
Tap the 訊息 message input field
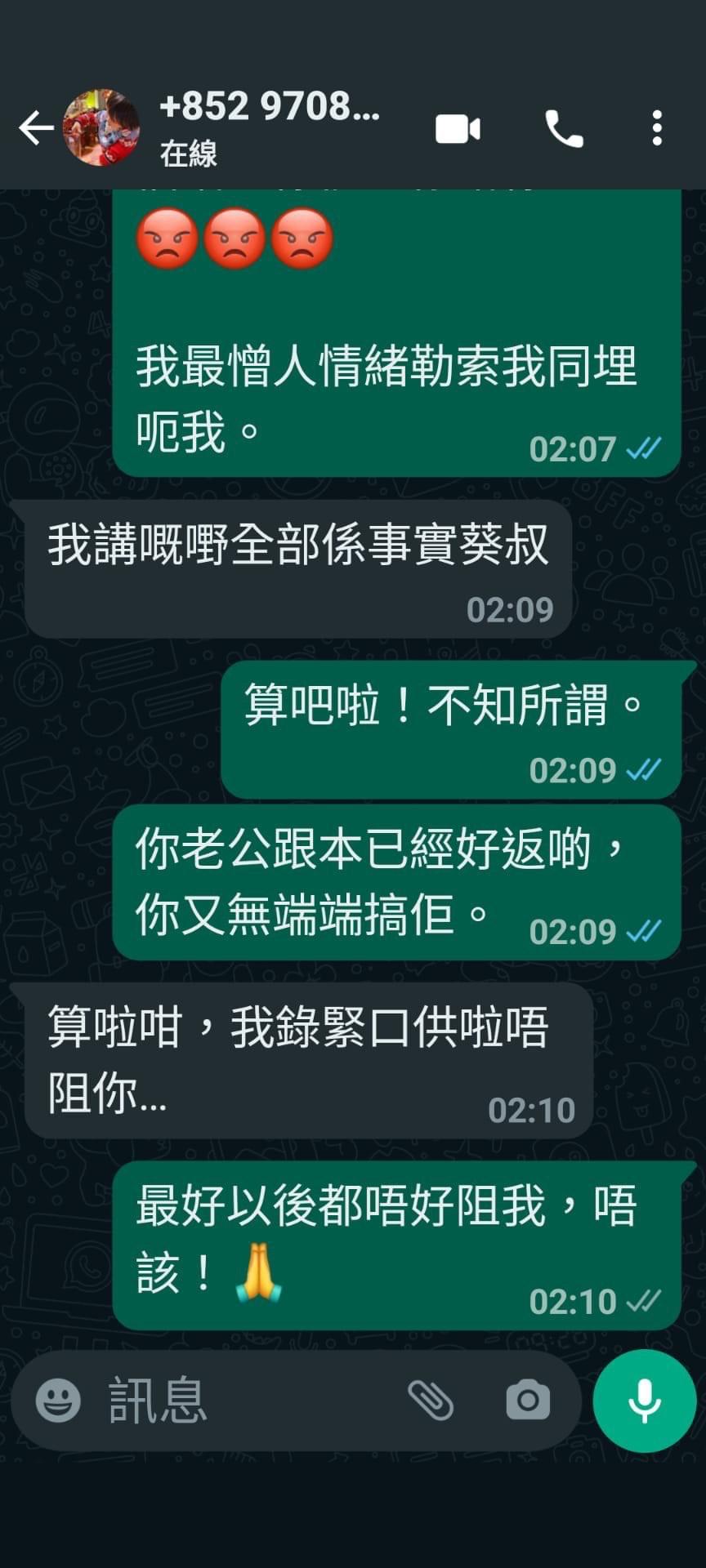245,1401
